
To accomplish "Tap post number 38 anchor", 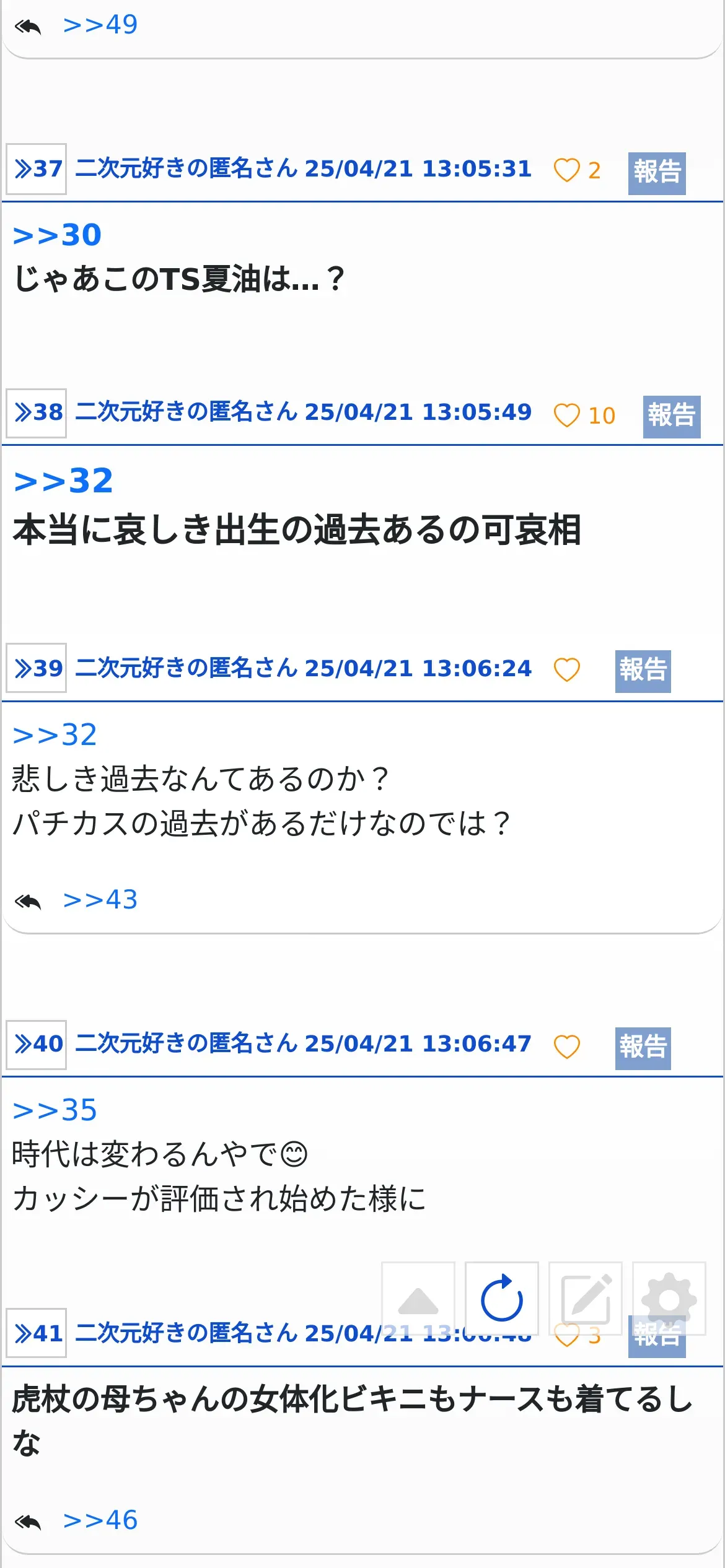I will click(x=37, y=413).
